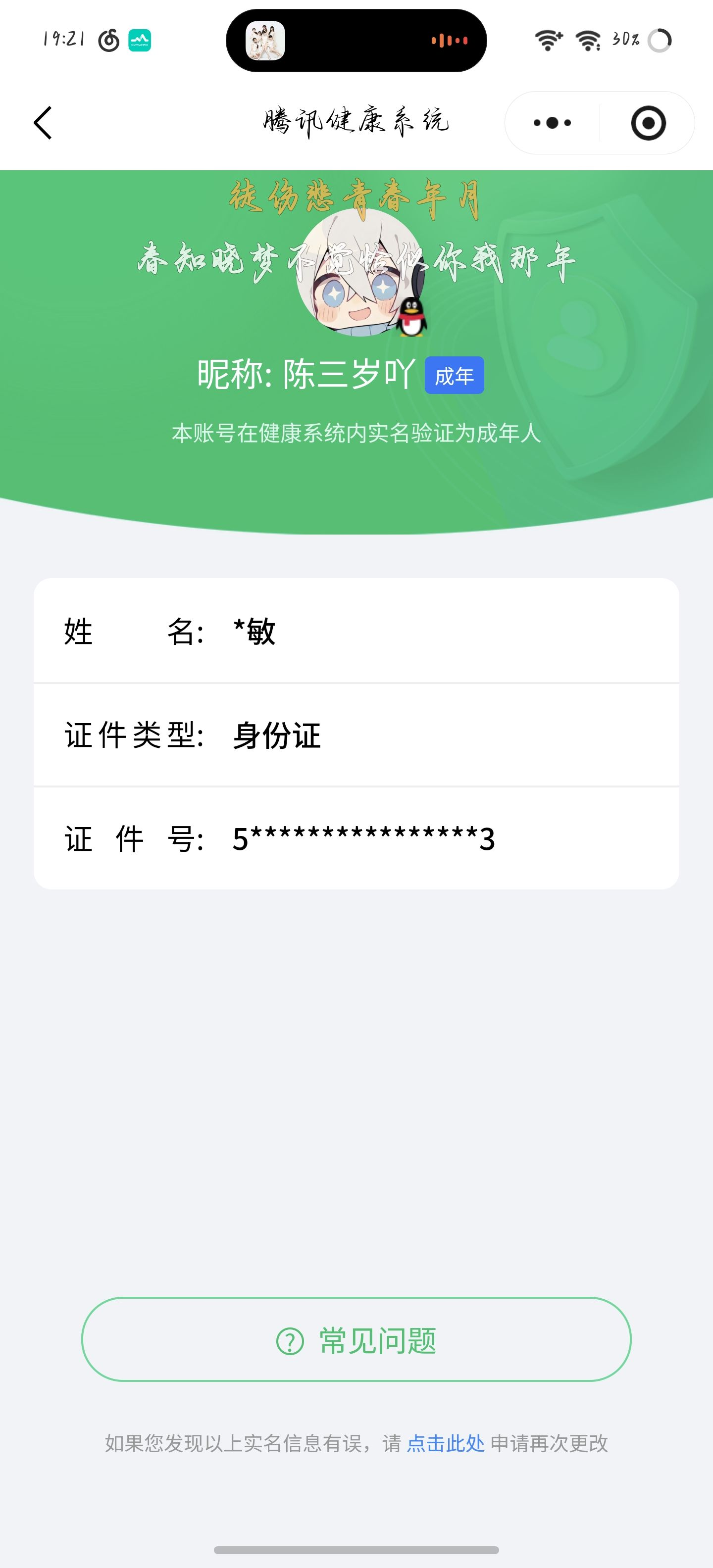The width and height of the screenshot is (713, 1568).
Task: Click the battery loading circle indicator
Action: (660, 39)
